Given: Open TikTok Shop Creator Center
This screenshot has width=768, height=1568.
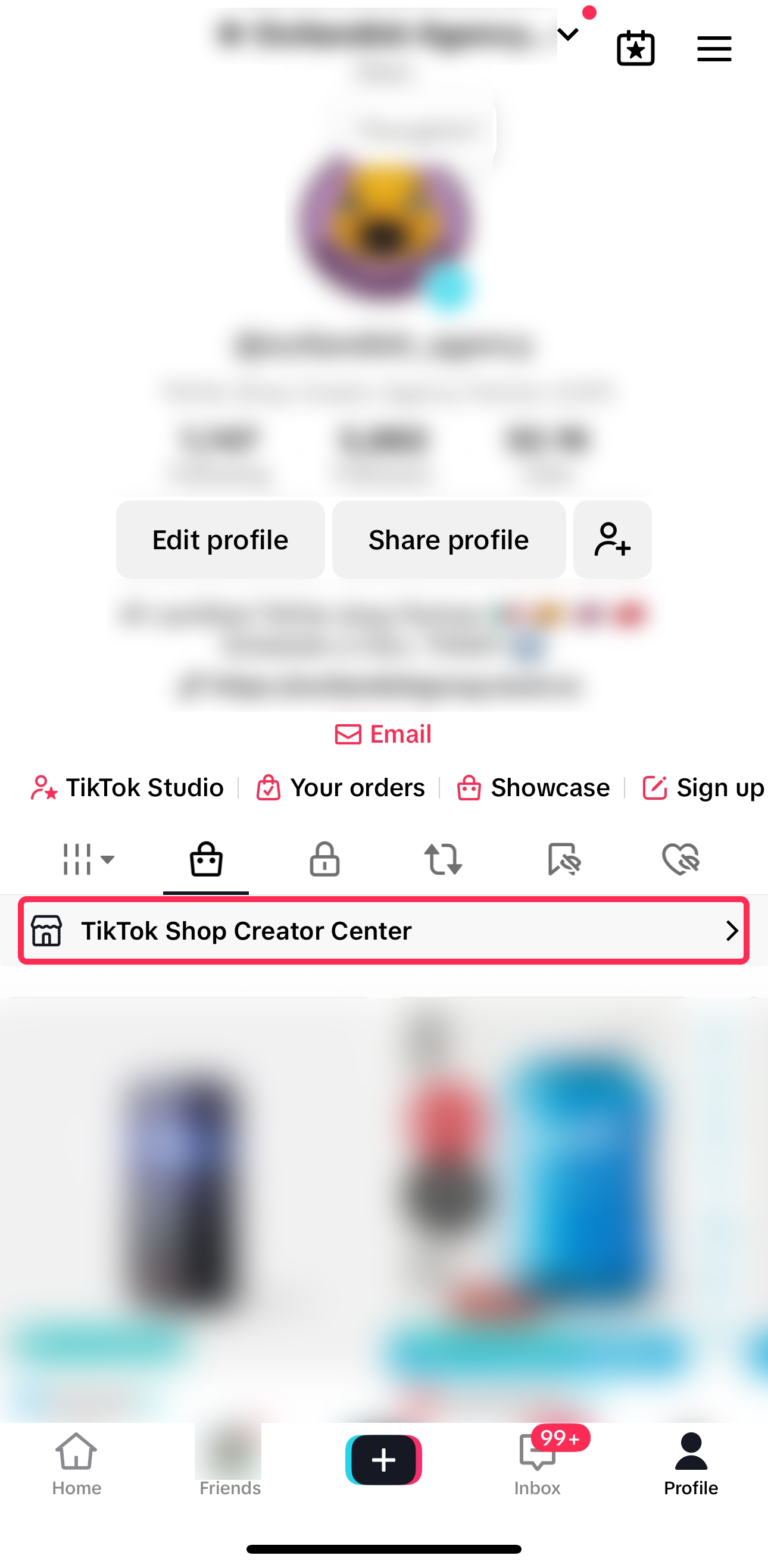Looking at the screenshot, I should (x=383, y=931).
